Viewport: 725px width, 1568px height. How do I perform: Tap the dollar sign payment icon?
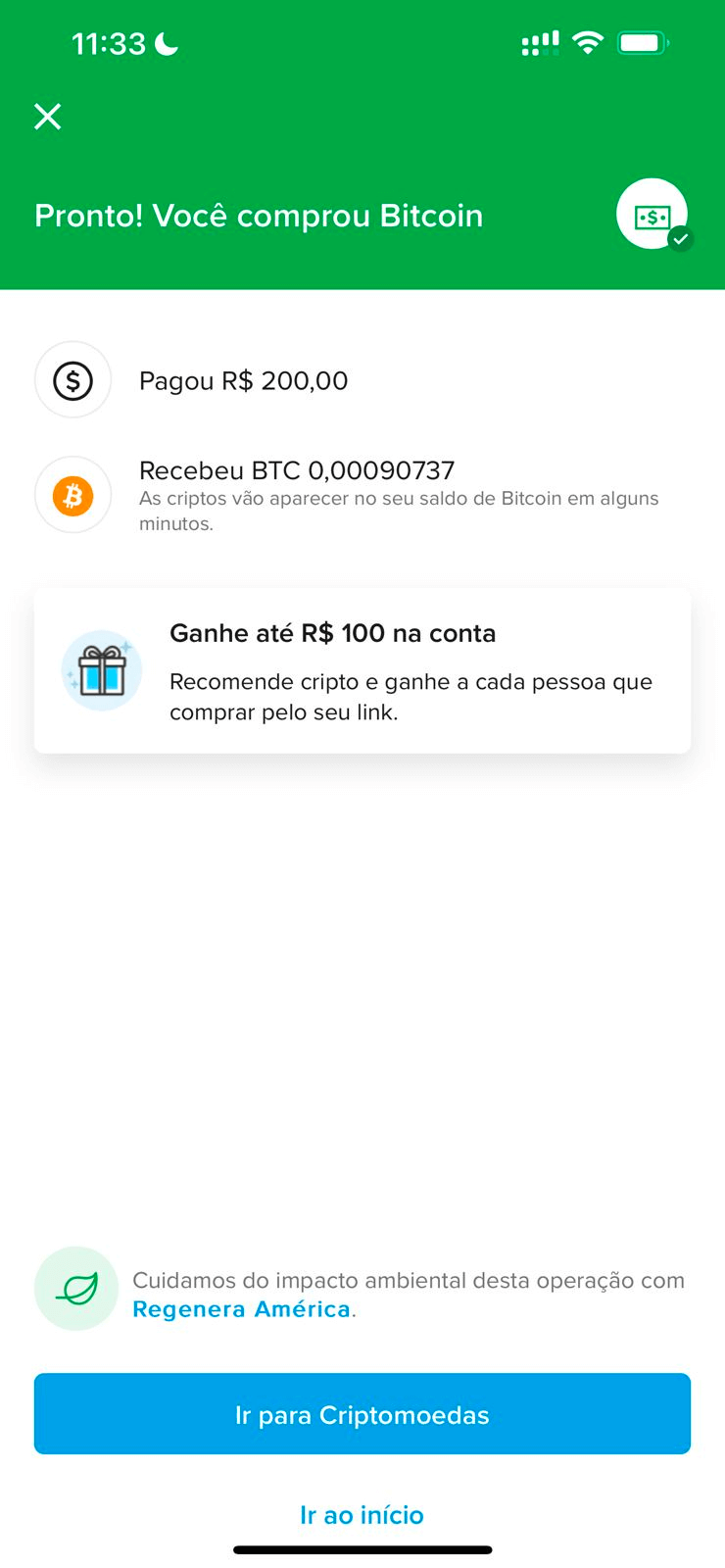click(72, 380)
